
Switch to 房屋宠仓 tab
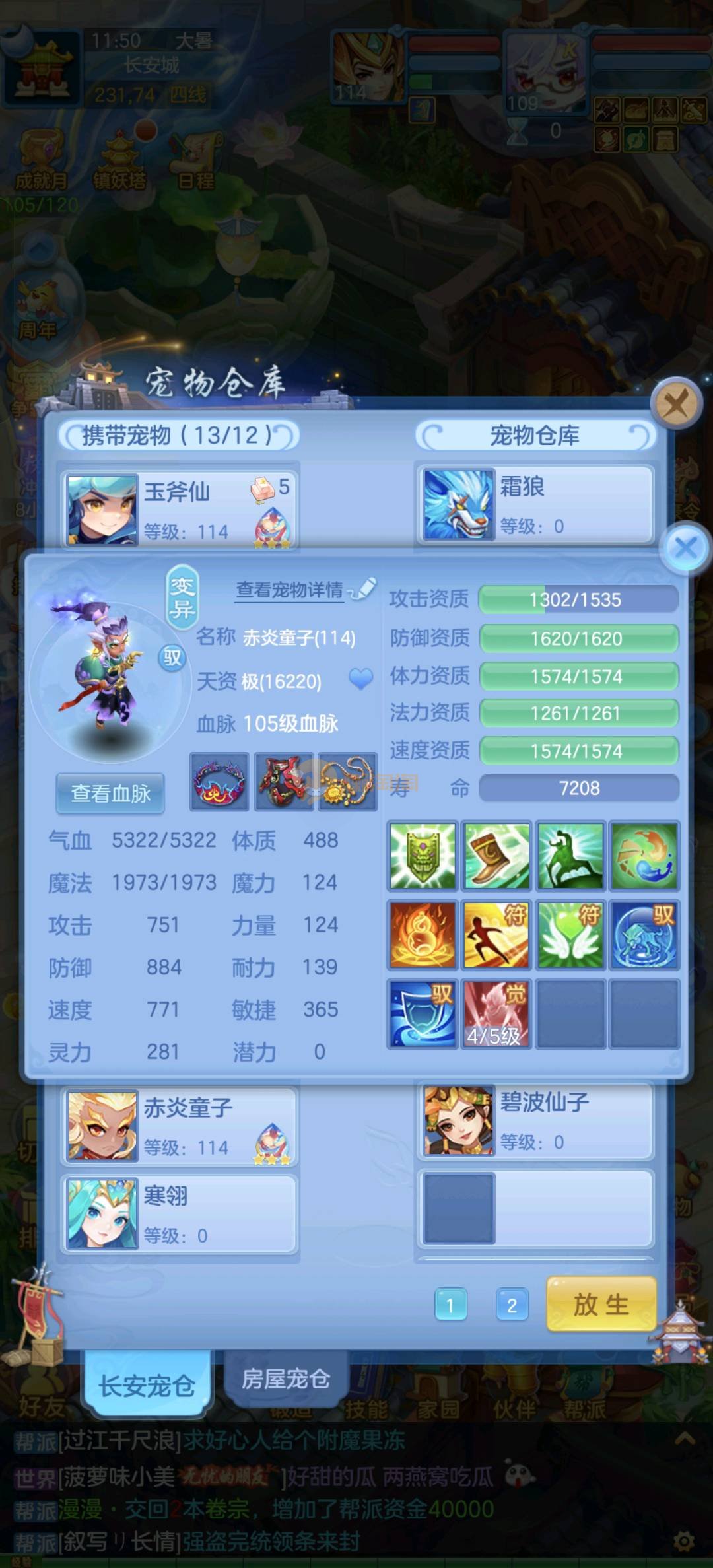point(285,1379)
